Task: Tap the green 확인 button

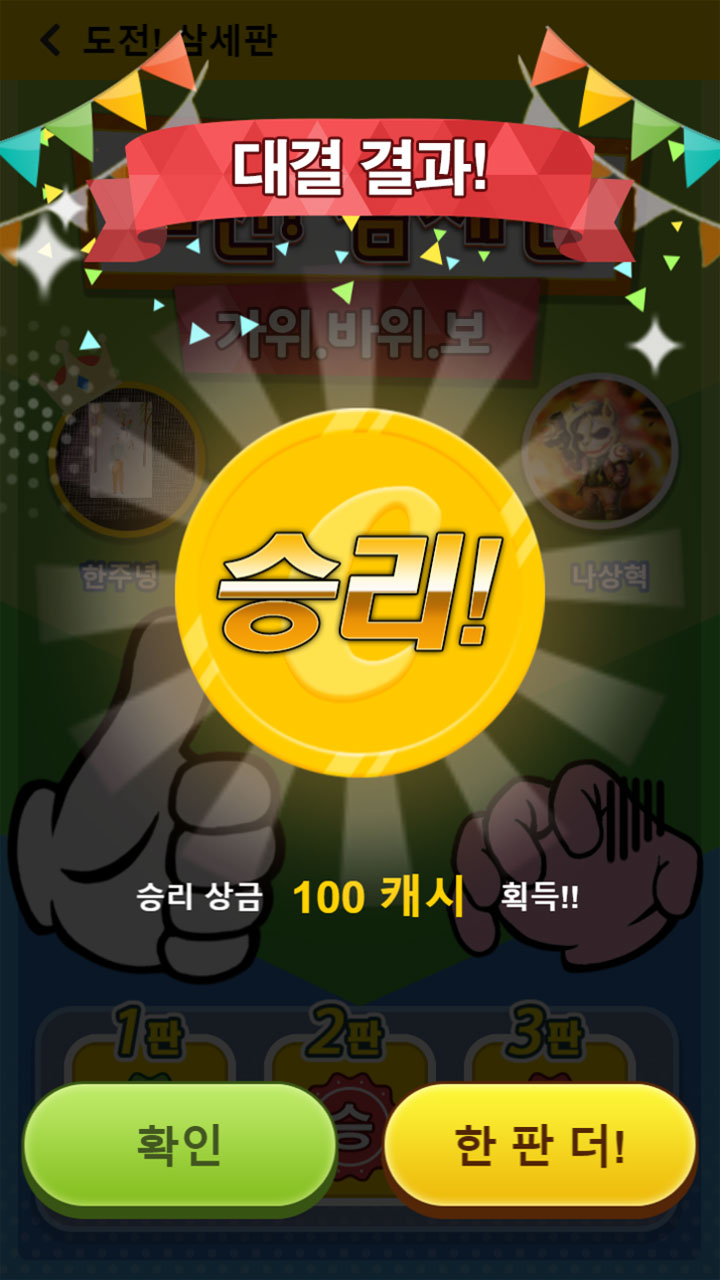Action: pos(179,1145)
